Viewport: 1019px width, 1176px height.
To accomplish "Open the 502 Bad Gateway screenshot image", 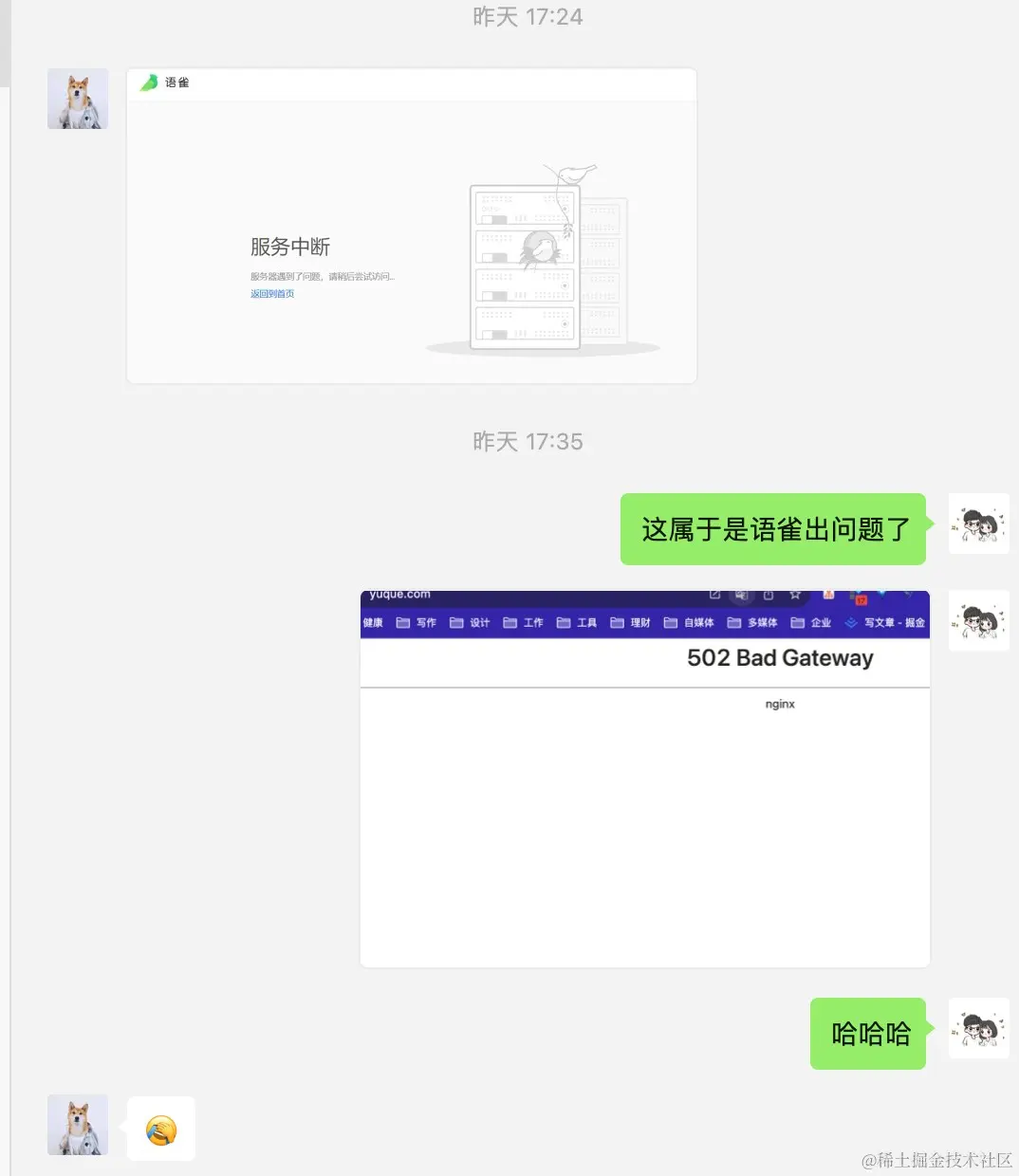I will click(x=644, y=779).
